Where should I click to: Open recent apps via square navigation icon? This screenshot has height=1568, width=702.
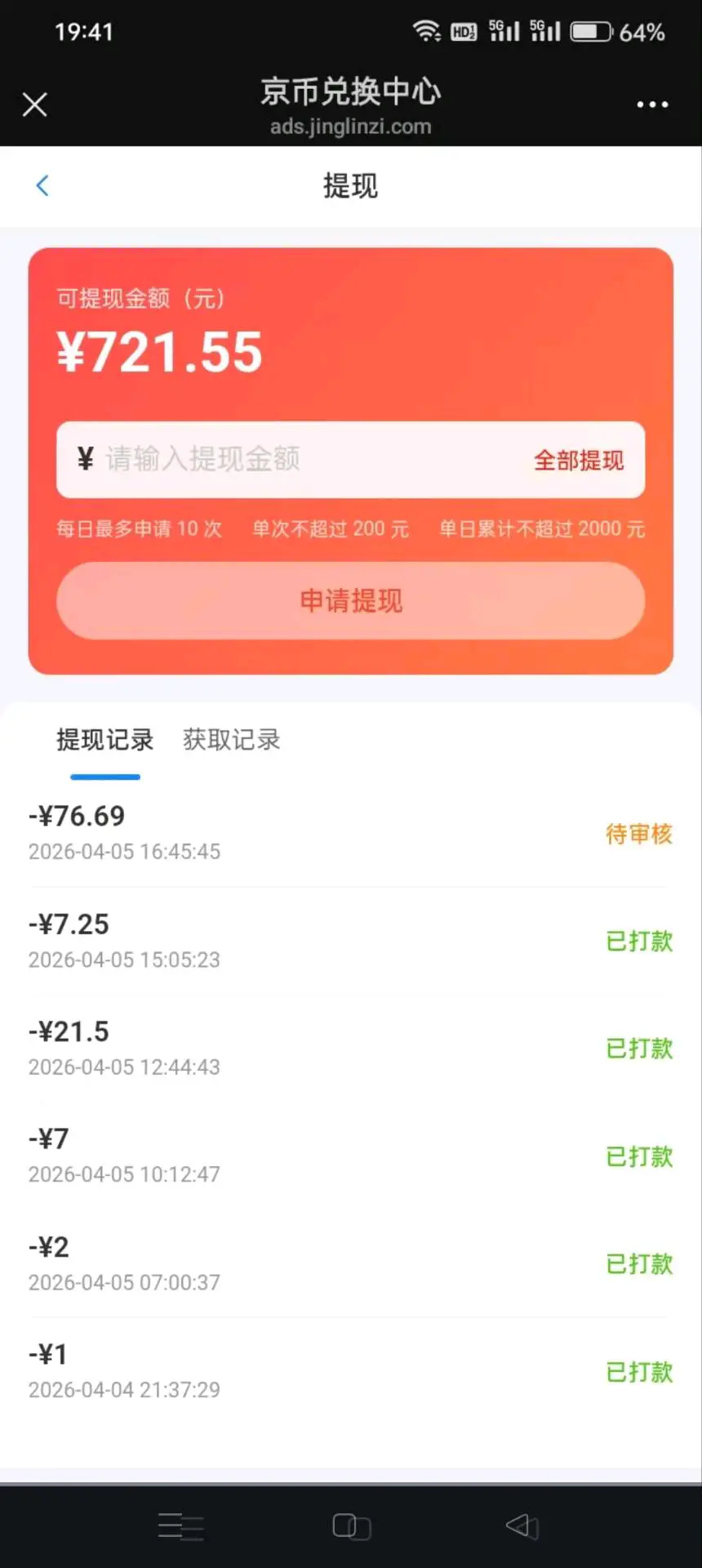coord(350,1526)
